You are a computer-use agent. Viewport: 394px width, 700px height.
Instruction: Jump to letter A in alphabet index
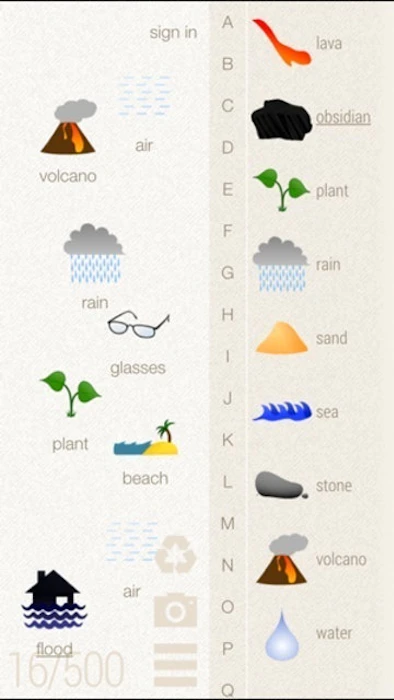click(228, 22)
